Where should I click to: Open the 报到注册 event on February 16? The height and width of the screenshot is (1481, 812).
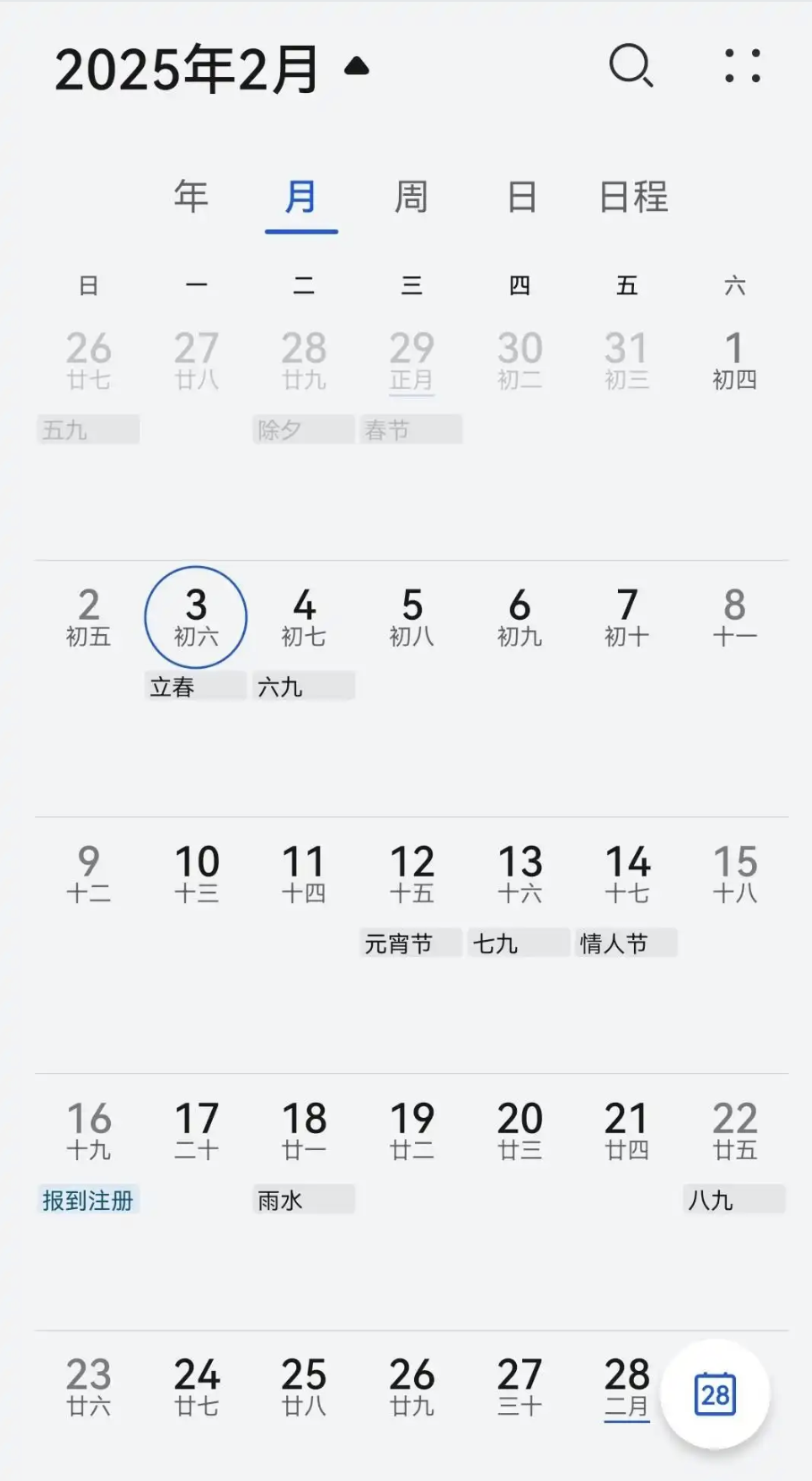coord(88,1199)
